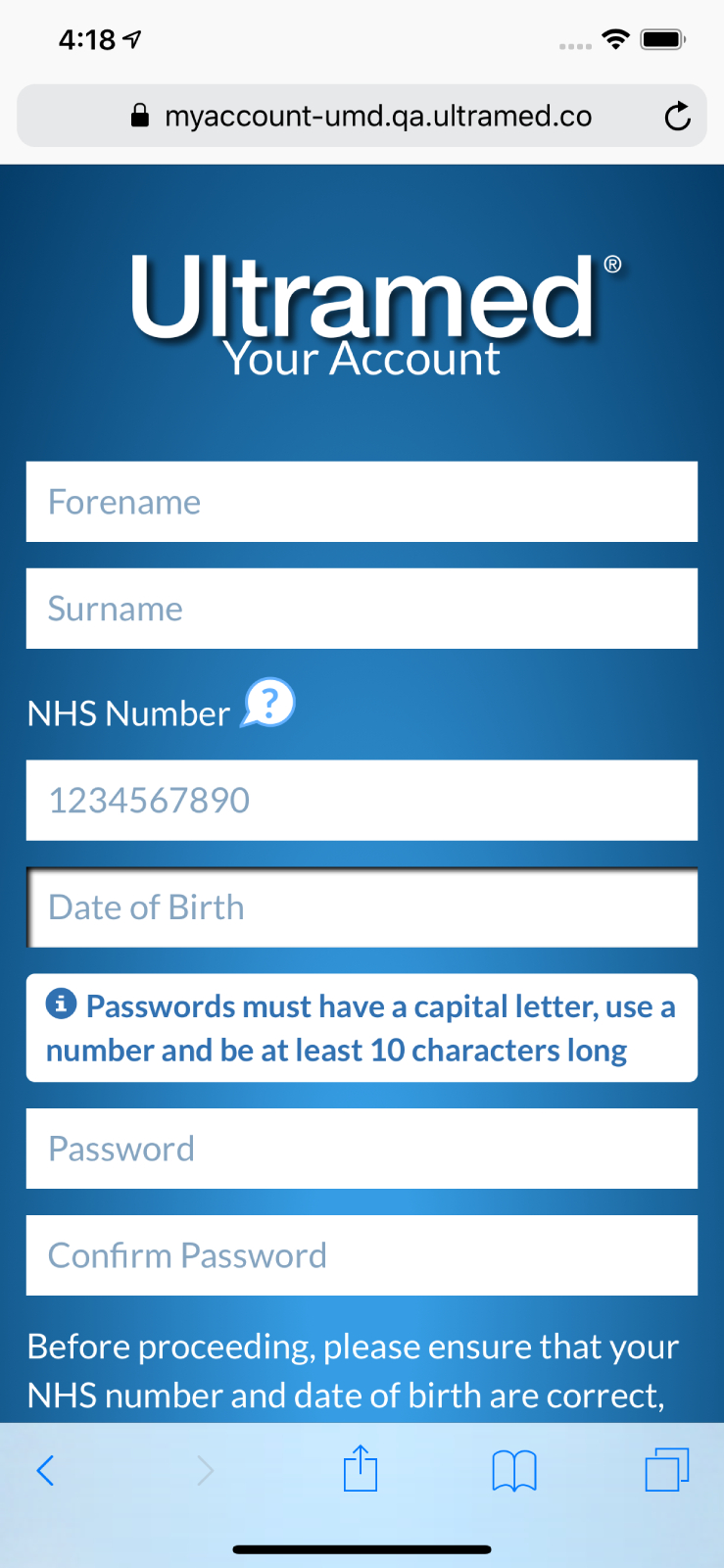The height and width of the screenshot is (1568, 724).
Task: Tap the Forename field
Action: pyautogui.click(x=362, y=502)
